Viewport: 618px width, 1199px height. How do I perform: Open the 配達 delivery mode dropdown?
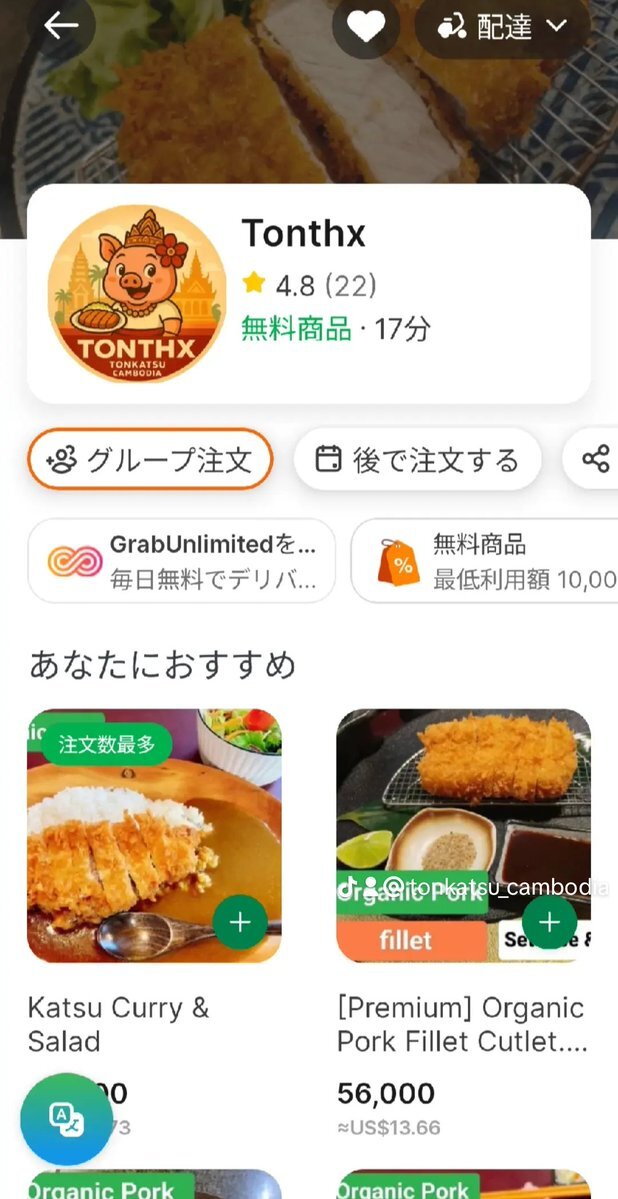point(502,27)
